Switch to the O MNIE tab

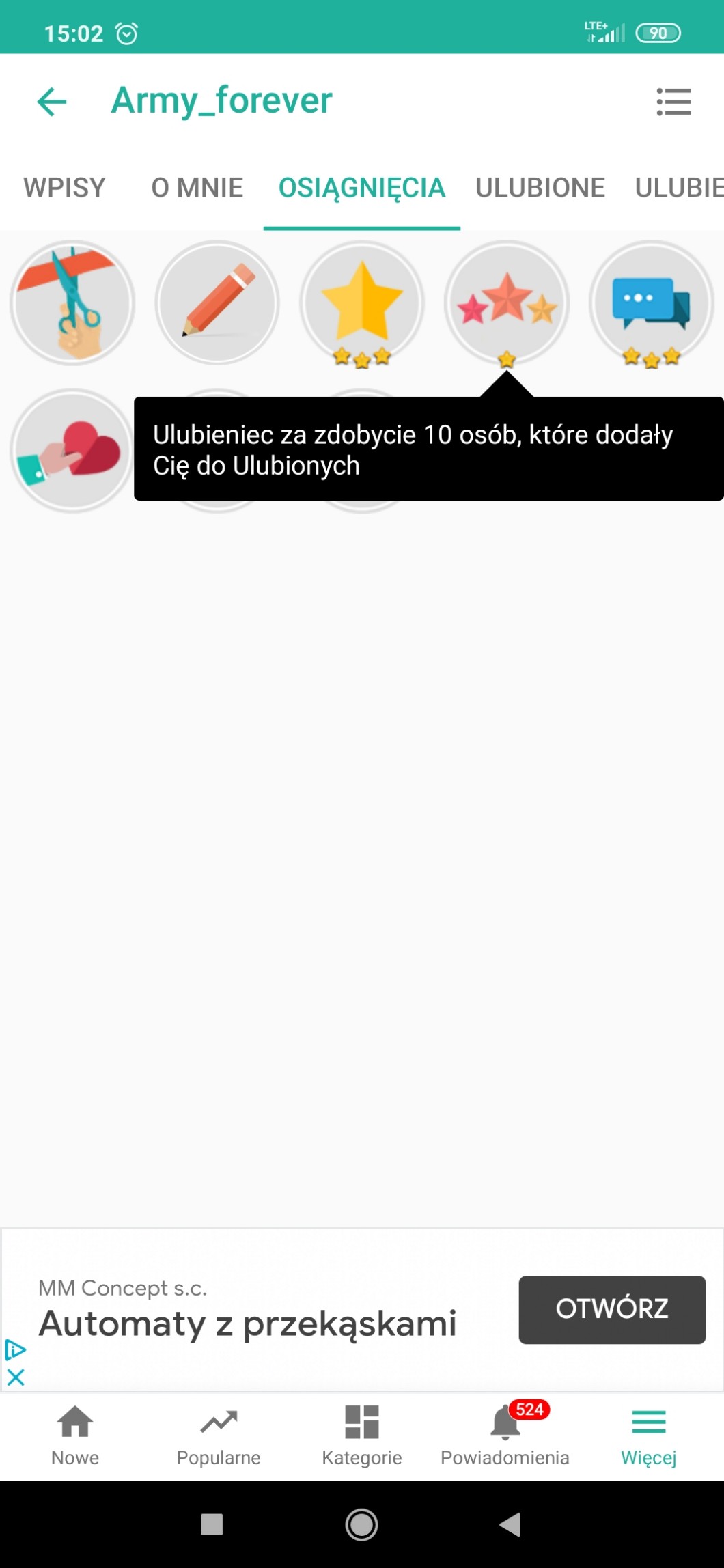(197, 188)
